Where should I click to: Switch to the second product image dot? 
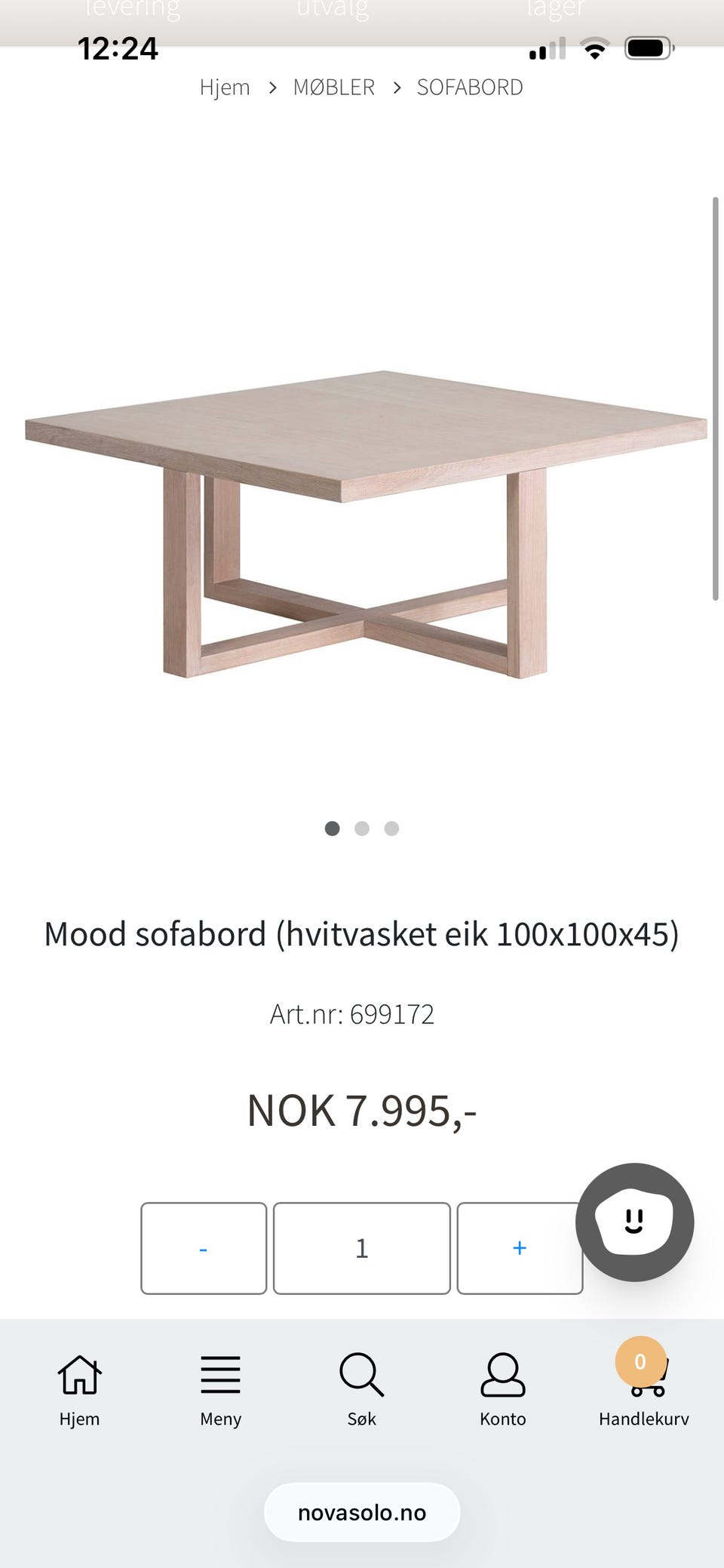[x=362, y=828]
